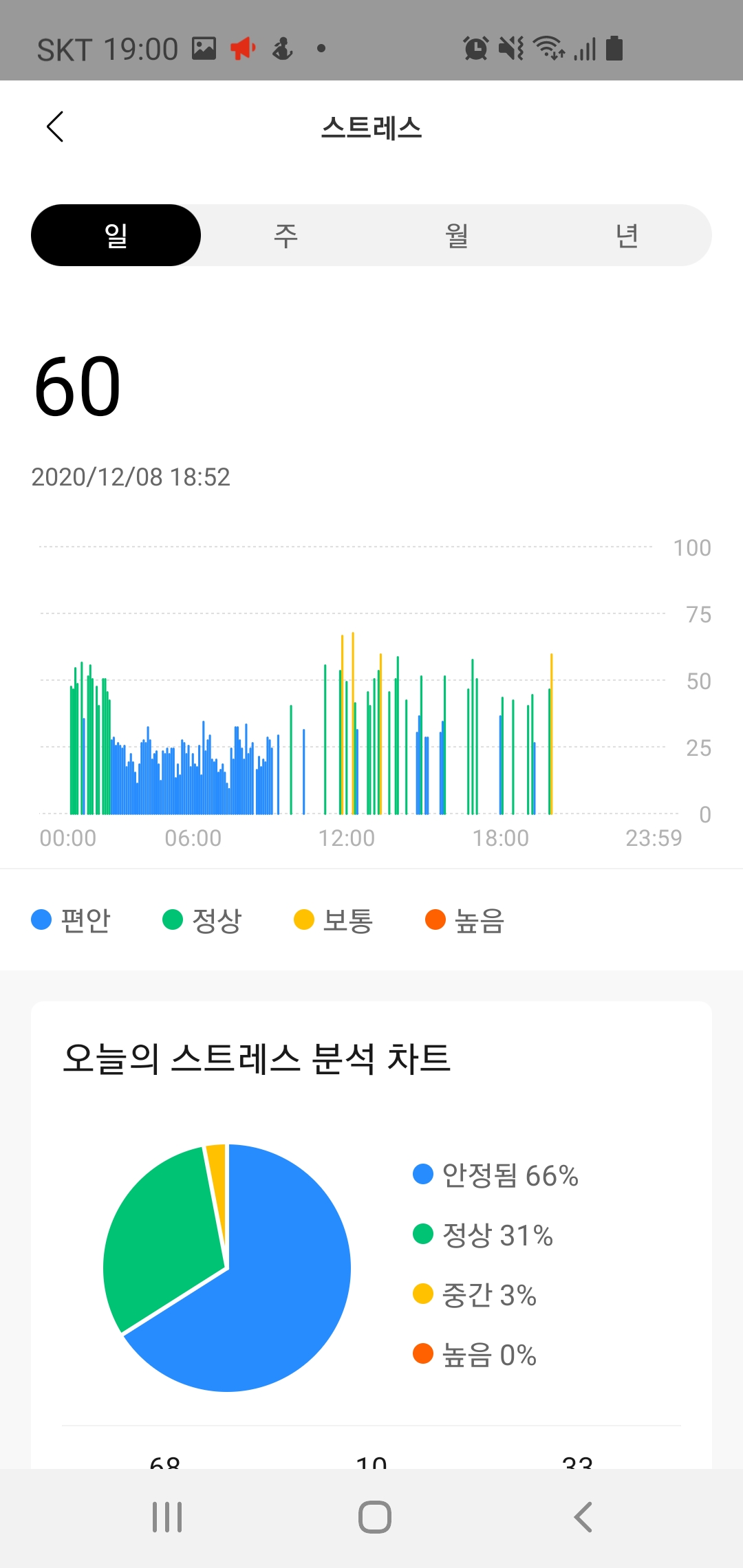Open recent apps from navigation bar
Screen dimensions: 743x1568
tap(167, 1517)
